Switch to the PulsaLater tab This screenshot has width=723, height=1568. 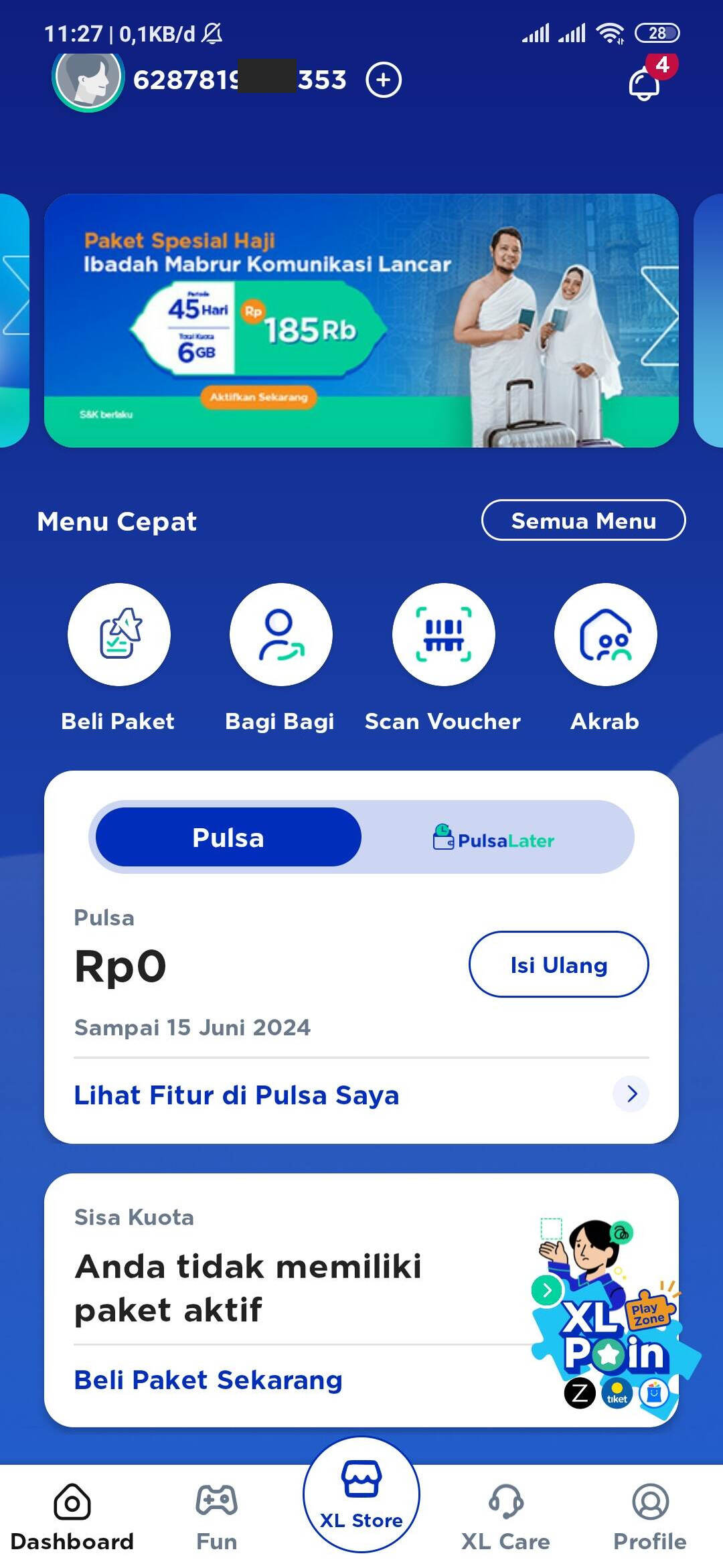494,838
